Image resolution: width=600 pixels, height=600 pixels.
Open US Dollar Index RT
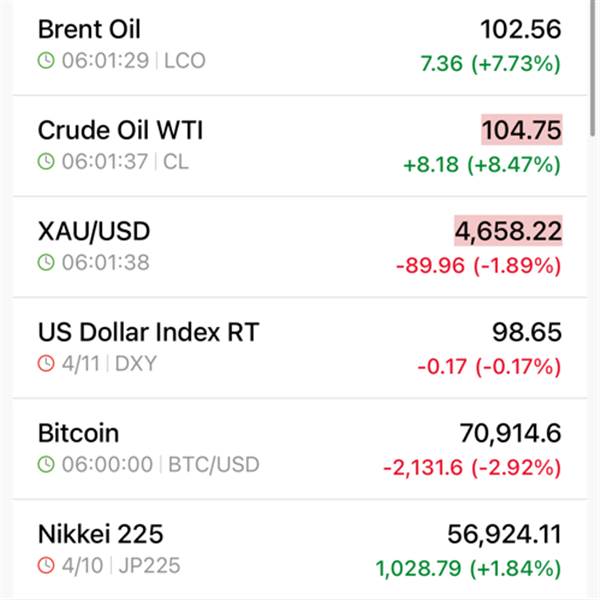(x=148, y=332)
